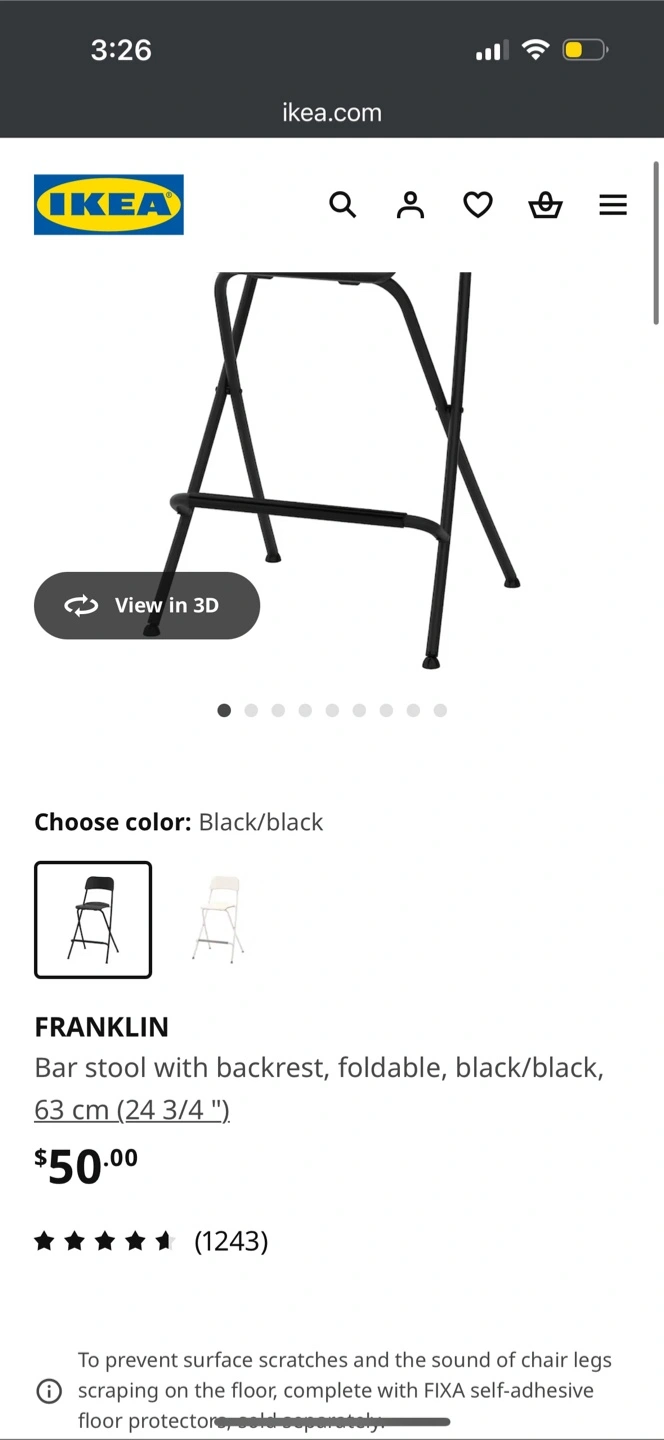Screen dimensions: 664x1440
Task: Go to the IKEA home page logo
Action: click(109, 205)
